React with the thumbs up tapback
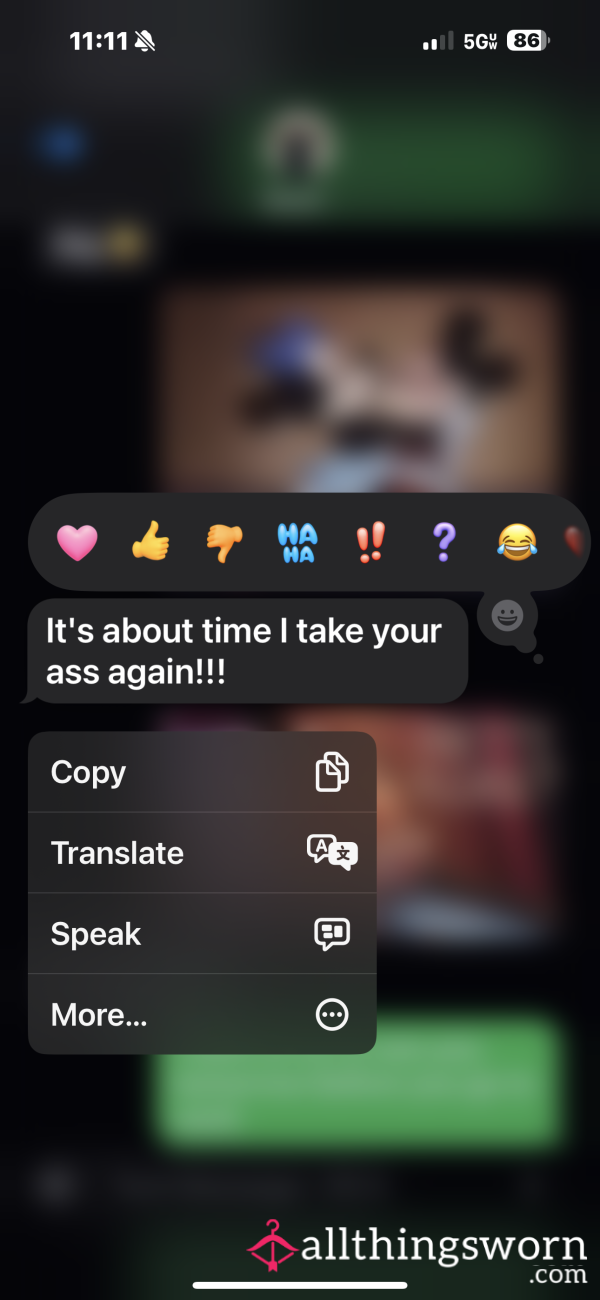600x1300 pixels. pos(151,542)
